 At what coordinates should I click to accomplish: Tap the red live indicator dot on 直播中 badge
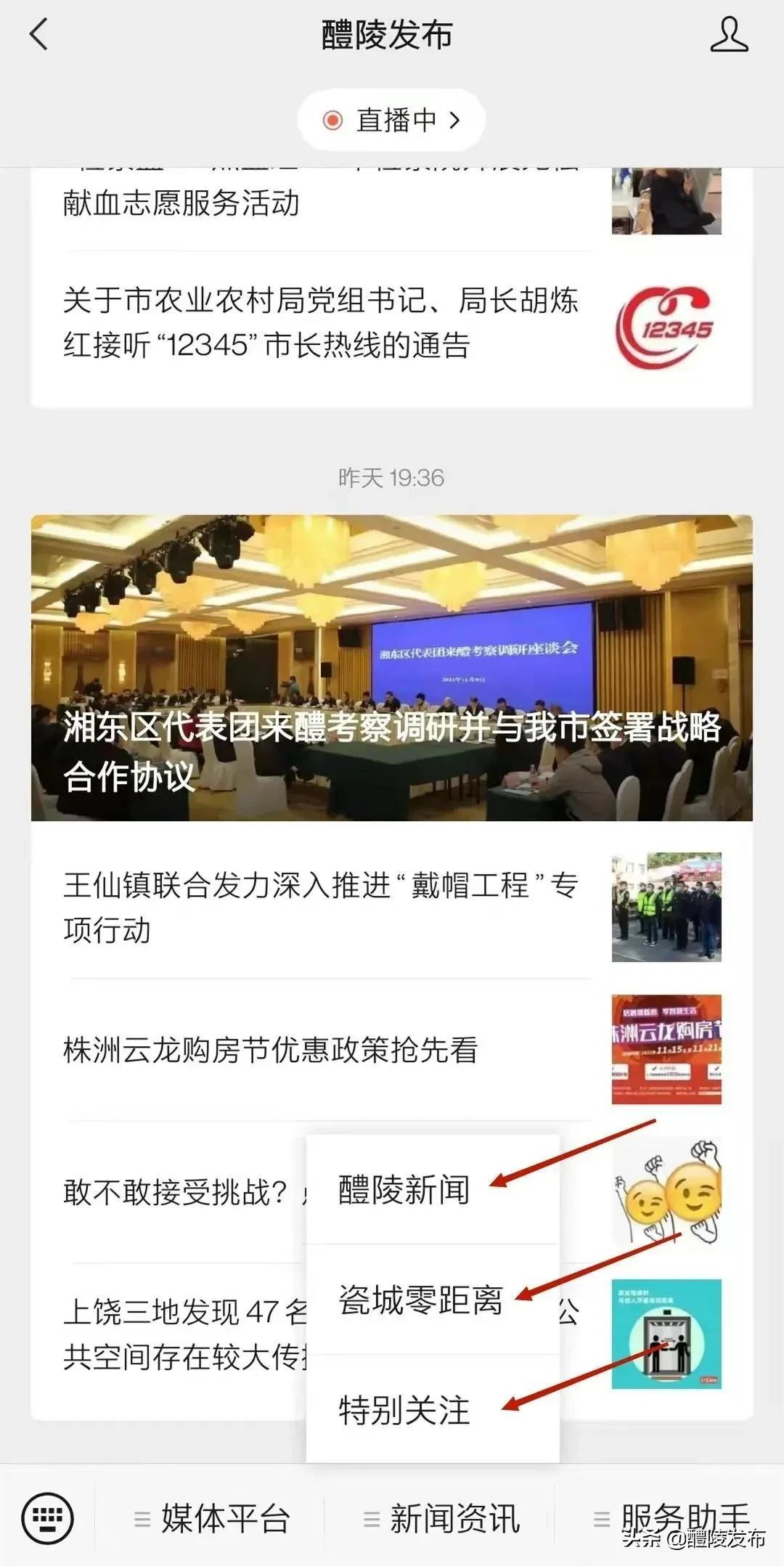pyautogui.click(x=332, y=121)
